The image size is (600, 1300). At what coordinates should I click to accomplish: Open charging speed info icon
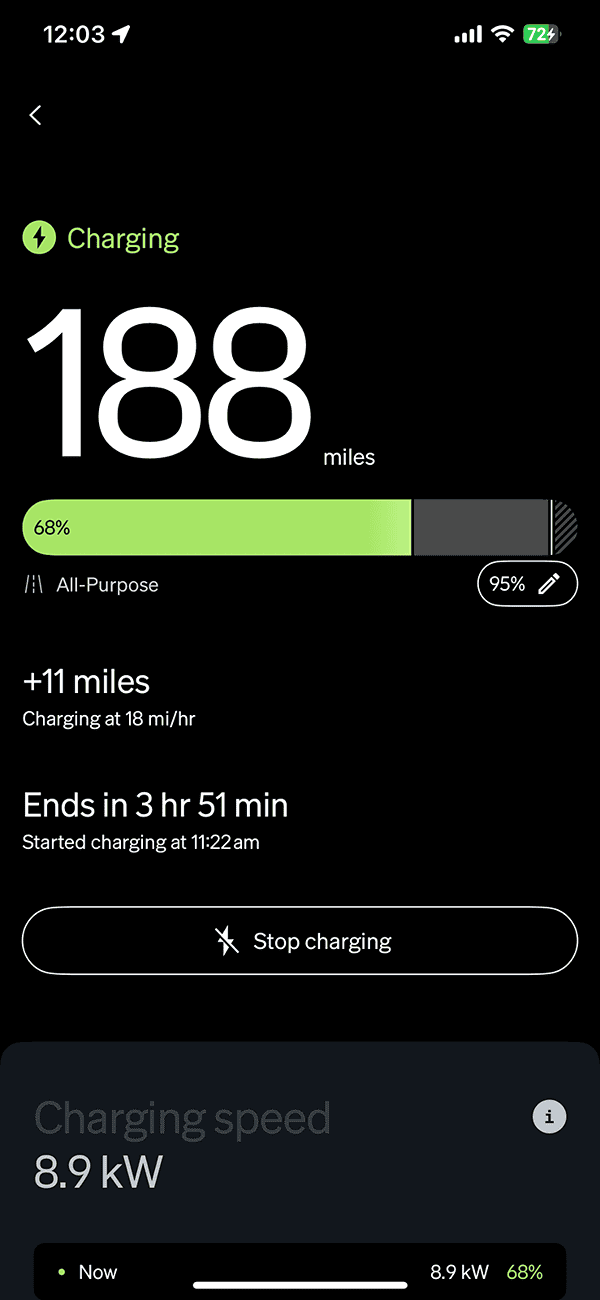549,1117
